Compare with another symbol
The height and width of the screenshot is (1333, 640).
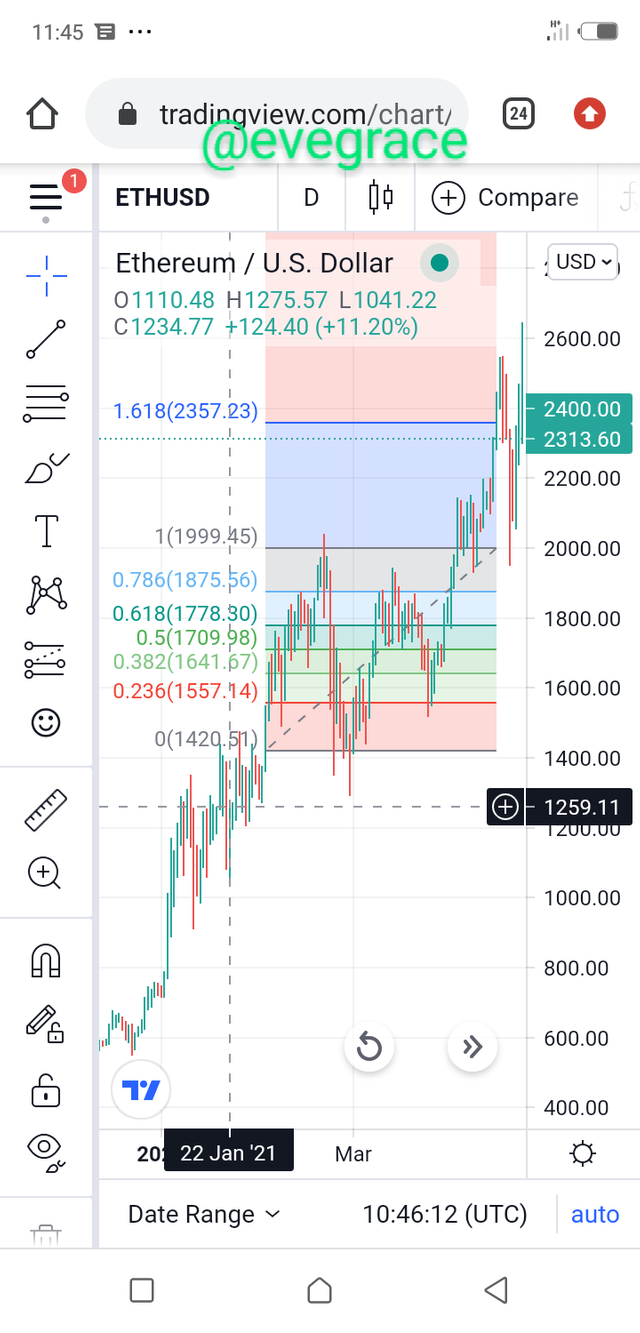[505, 198]
